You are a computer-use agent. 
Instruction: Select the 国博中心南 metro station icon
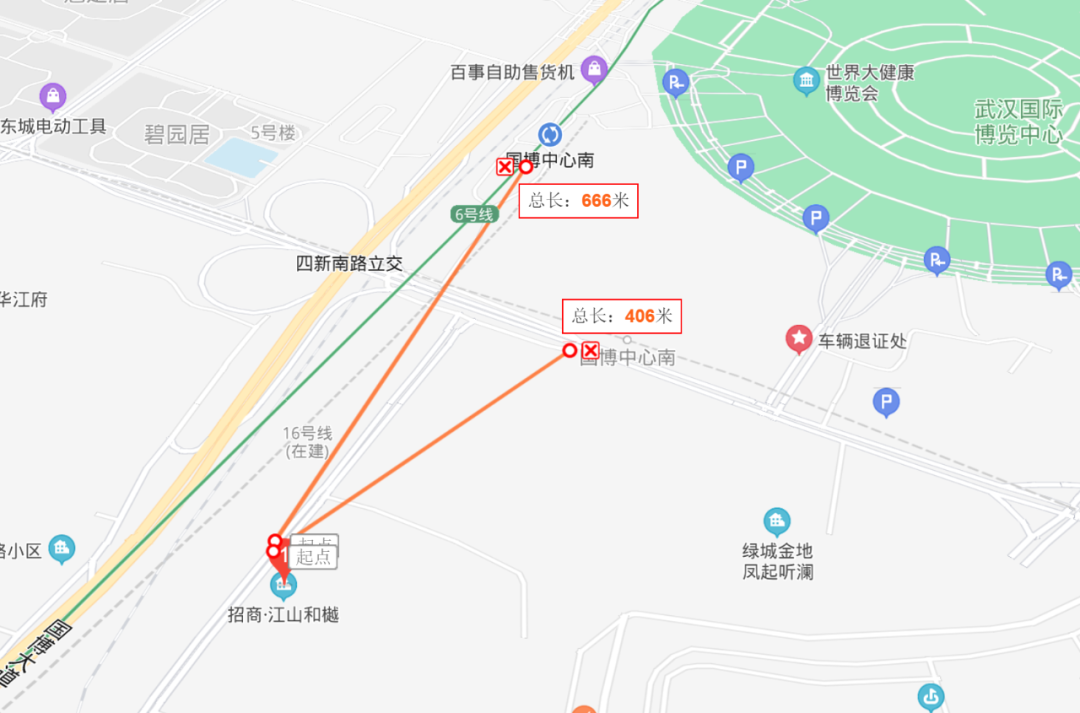[550, 134]
